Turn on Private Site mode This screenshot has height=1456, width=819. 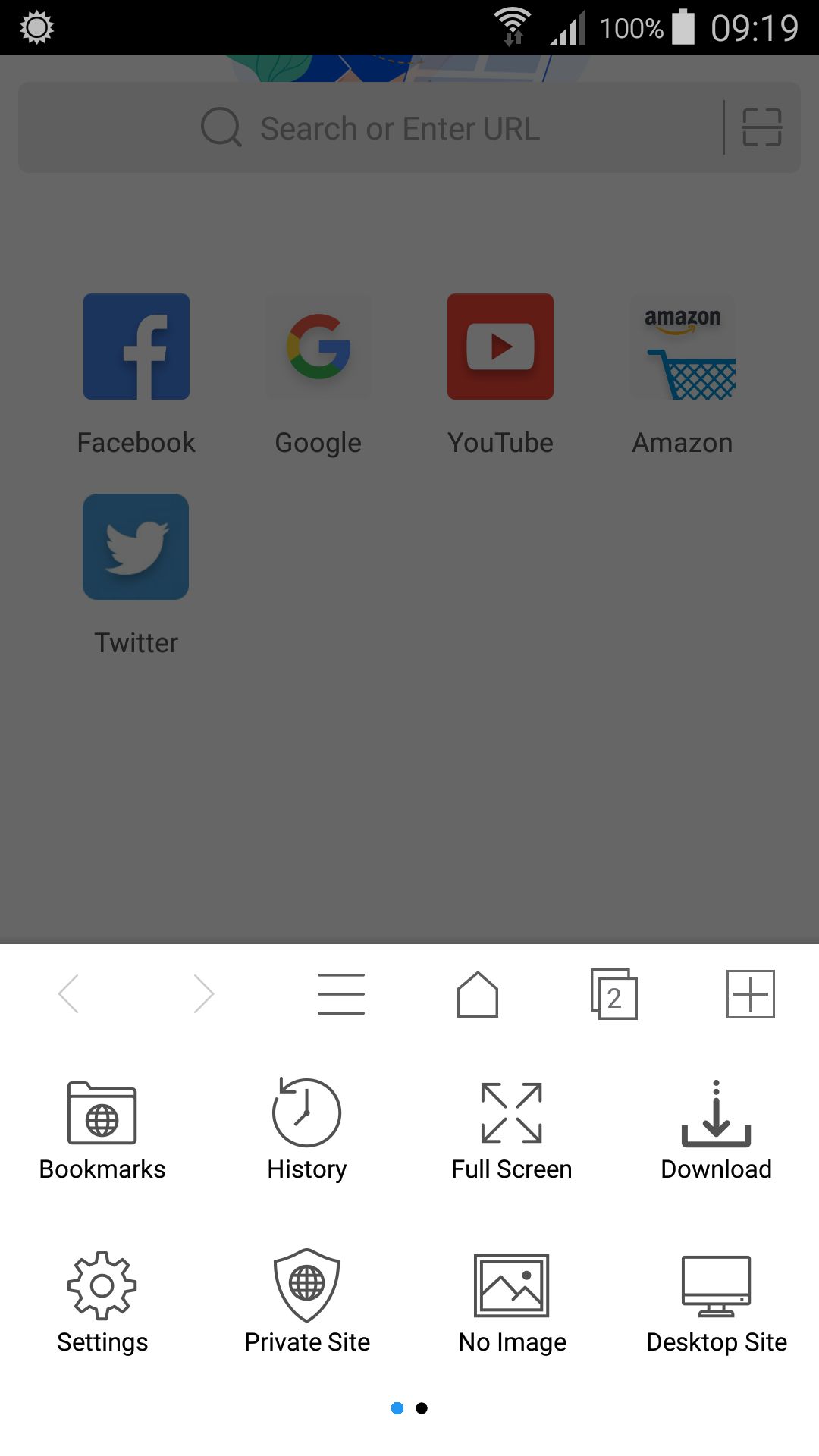[x=307, y=1301]
